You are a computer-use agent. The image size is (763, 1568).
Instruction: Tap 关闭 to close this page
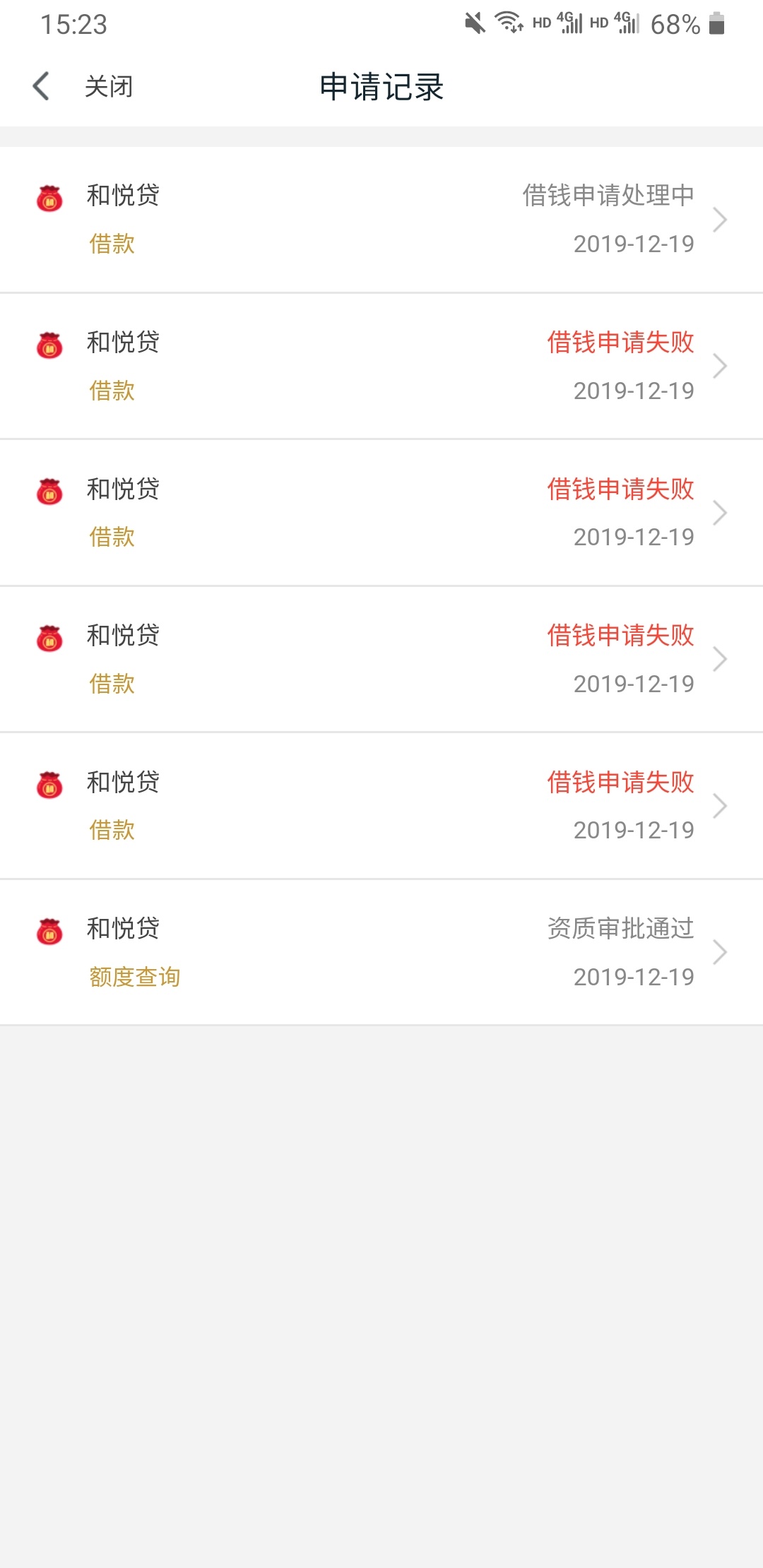109,86
